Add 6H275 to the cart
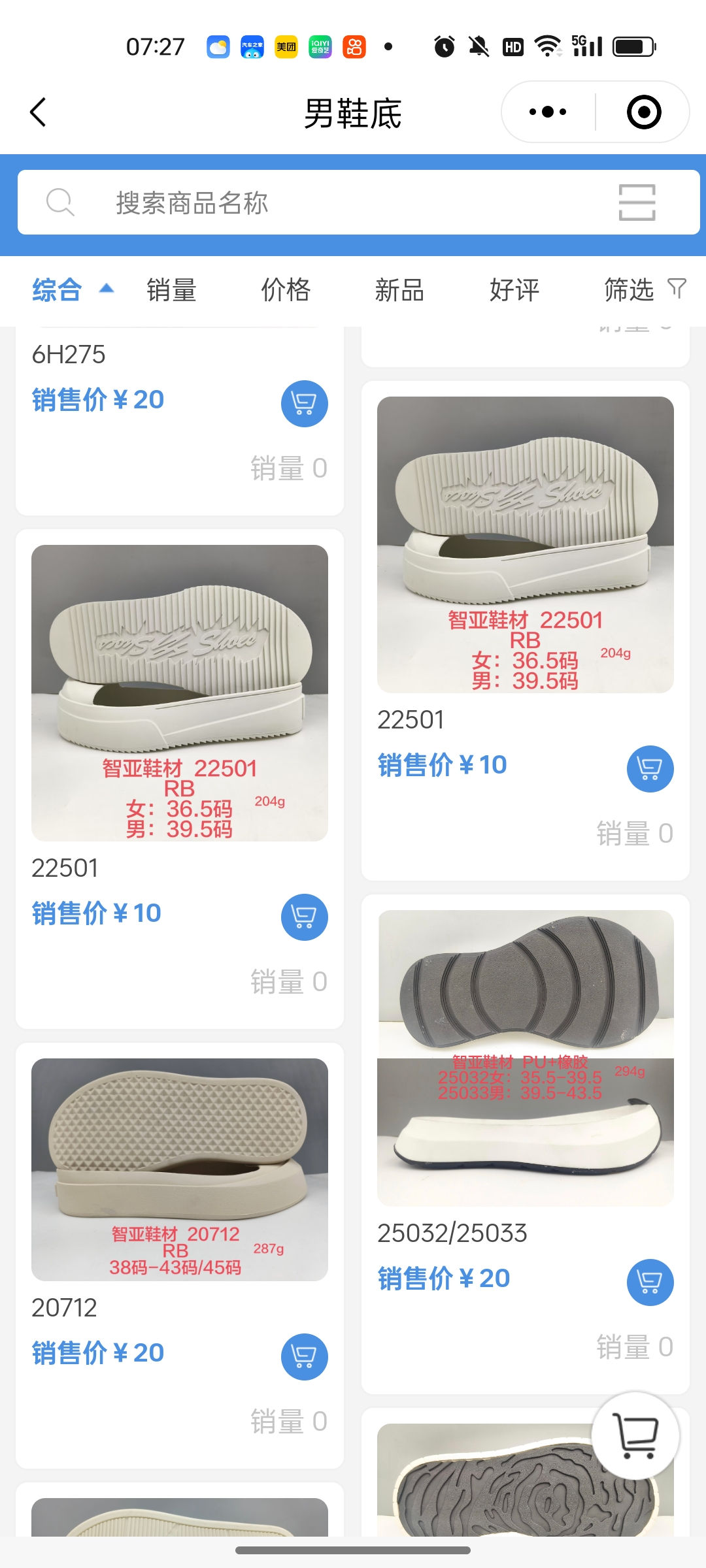This screenshot has width=706, height=1568. pyautogui.click(x=304, y=404)
